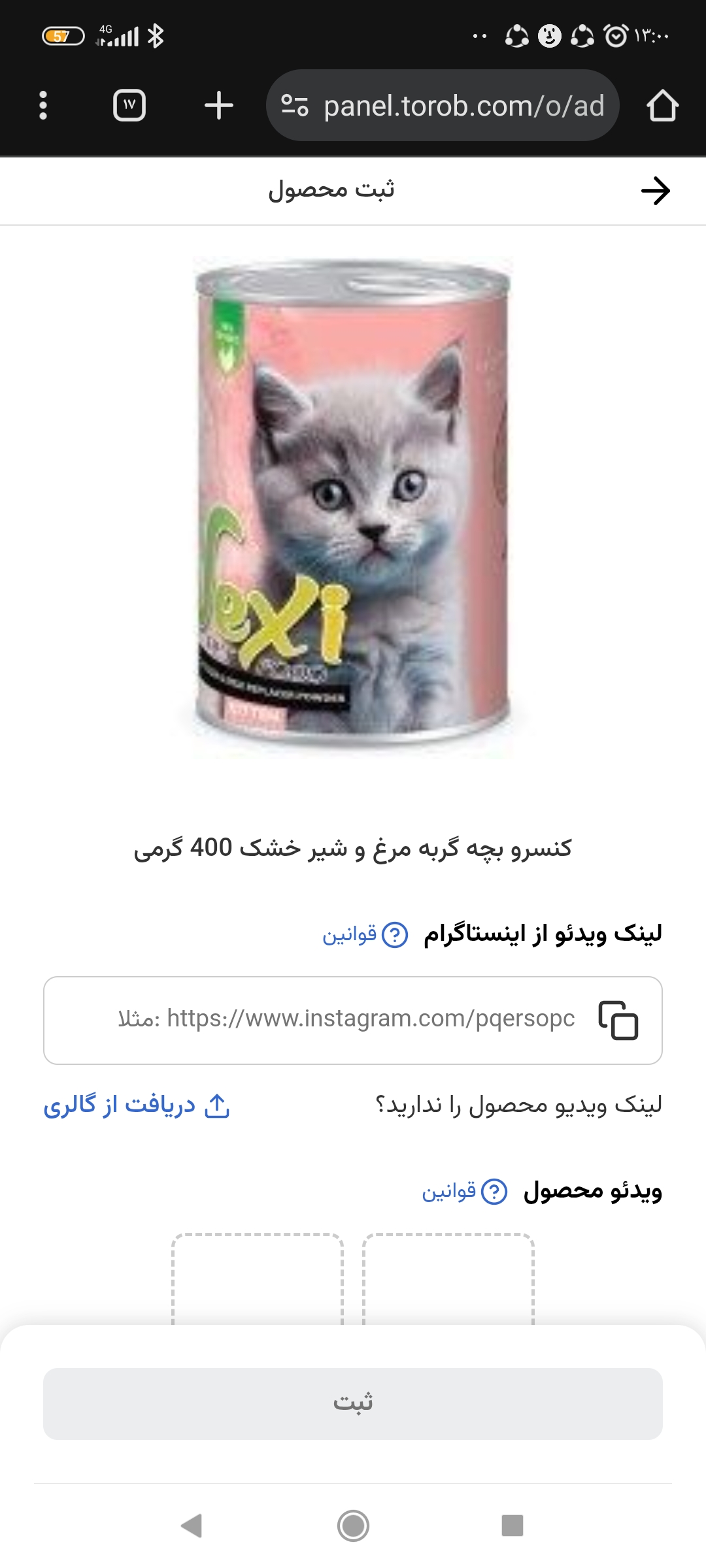Image resolution: width=706 pixels, height=1568 pixels.
Task: Tap the right video upload box
Action: coord(448,1279)
